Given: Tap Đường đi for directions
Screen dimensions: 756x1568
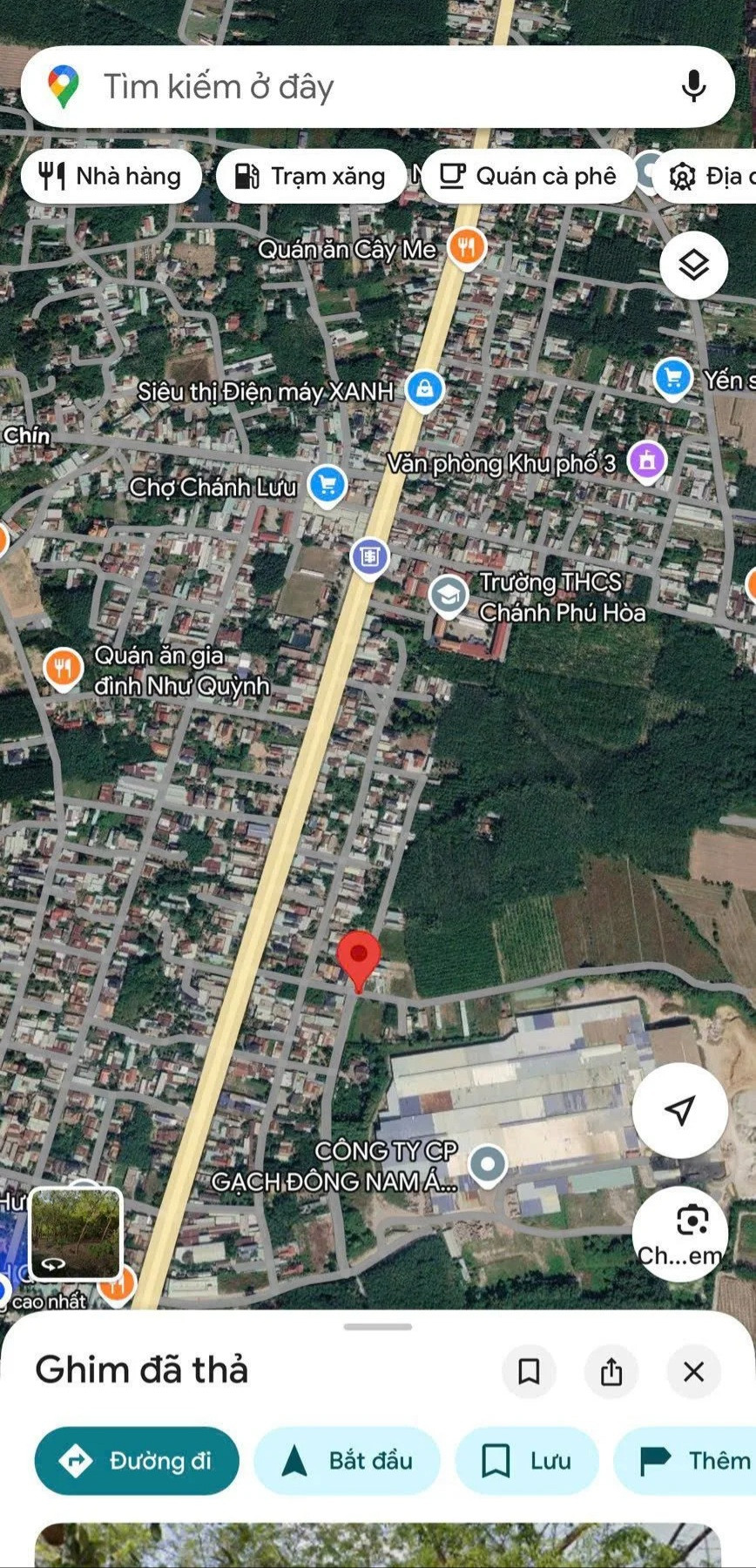Looking at the screenshot, I should pos(137,1460).
